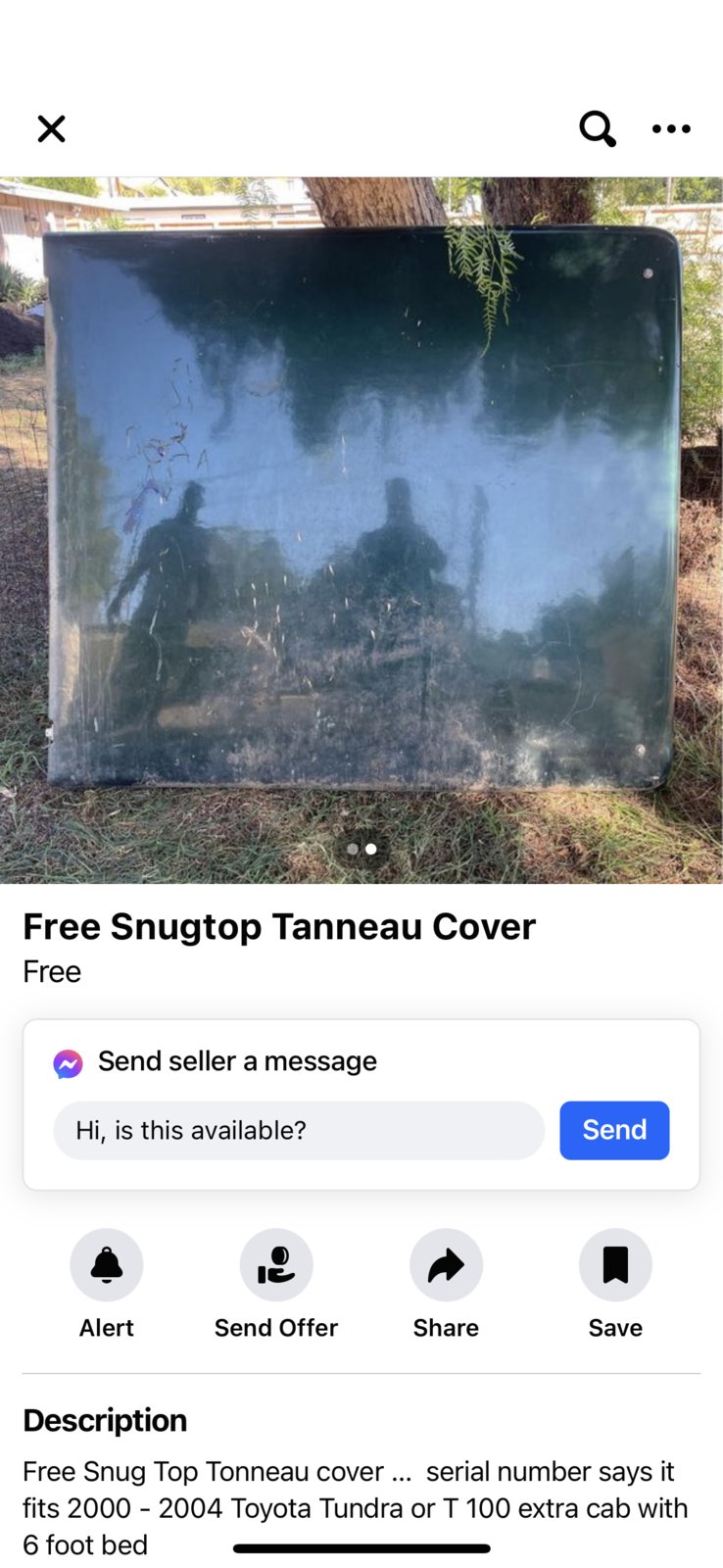
Task: Open the three-dot overflow menu
Action: [671, 128]
